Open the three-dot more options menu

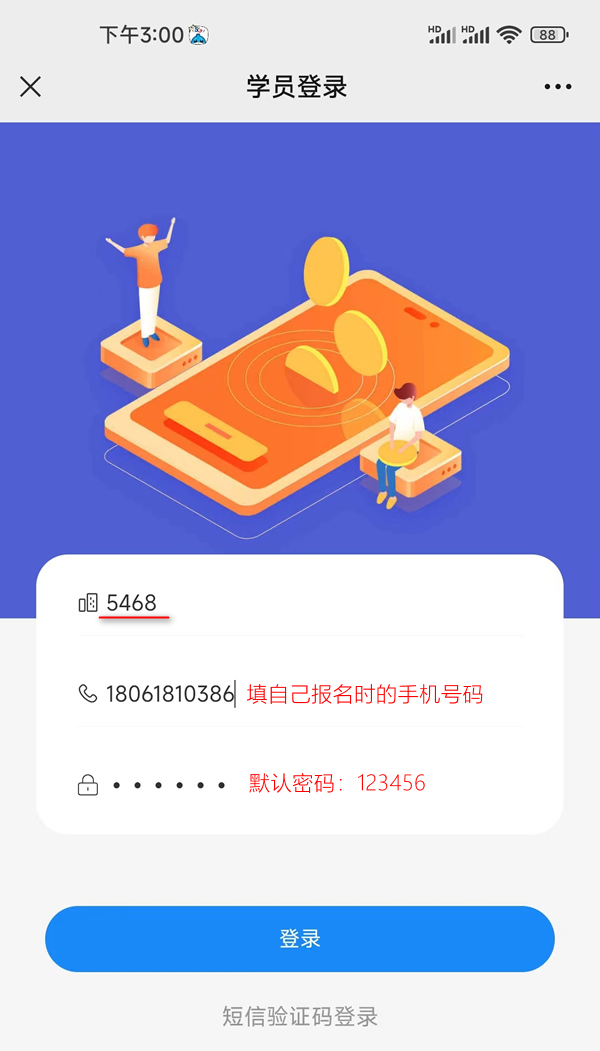click(x=558, y=87)
